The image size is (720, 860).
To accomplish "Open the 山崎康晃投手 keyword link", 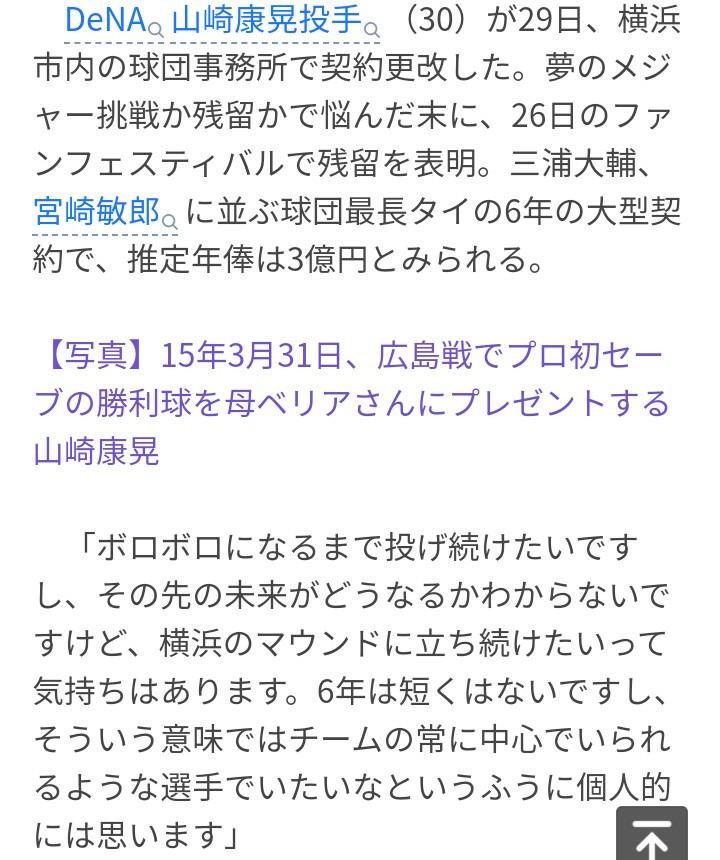I will 267,20.
